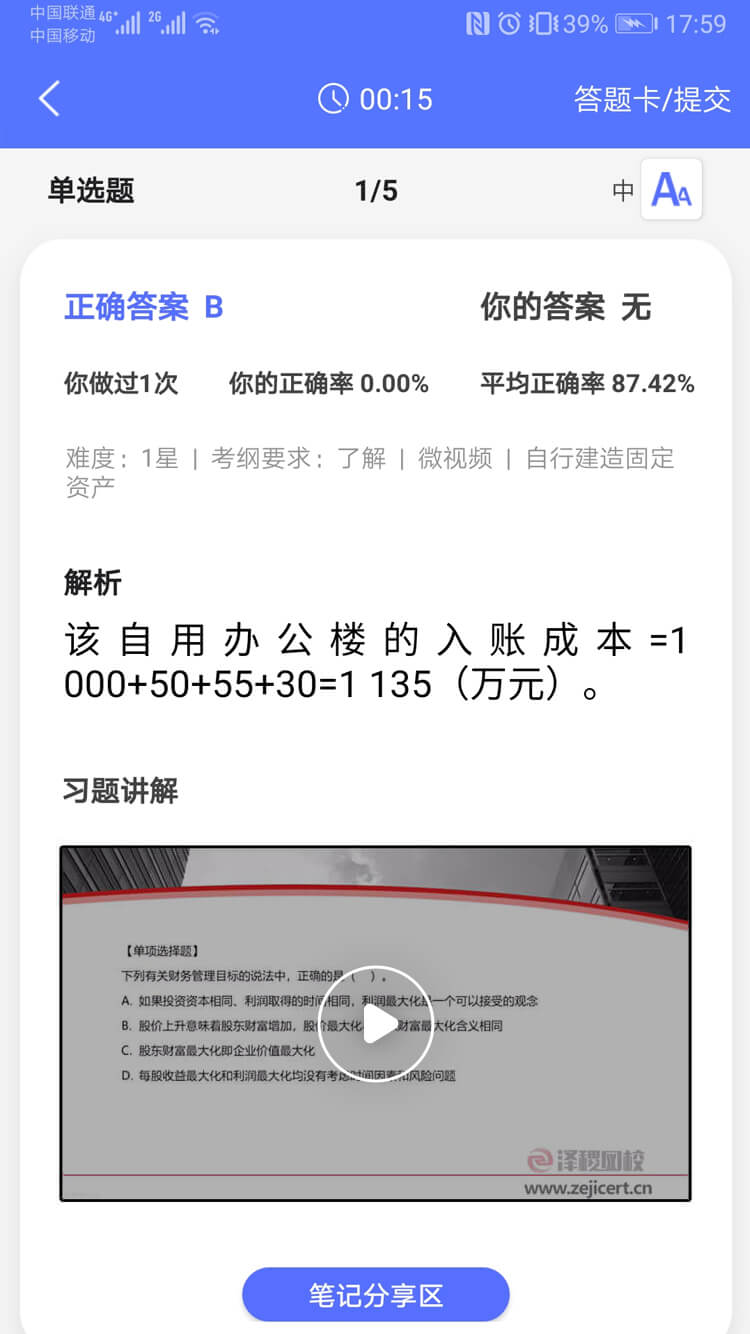Go back using the top-left arrow
The width and height of the screenshot is (750, 1334).
tap(49, 99)
